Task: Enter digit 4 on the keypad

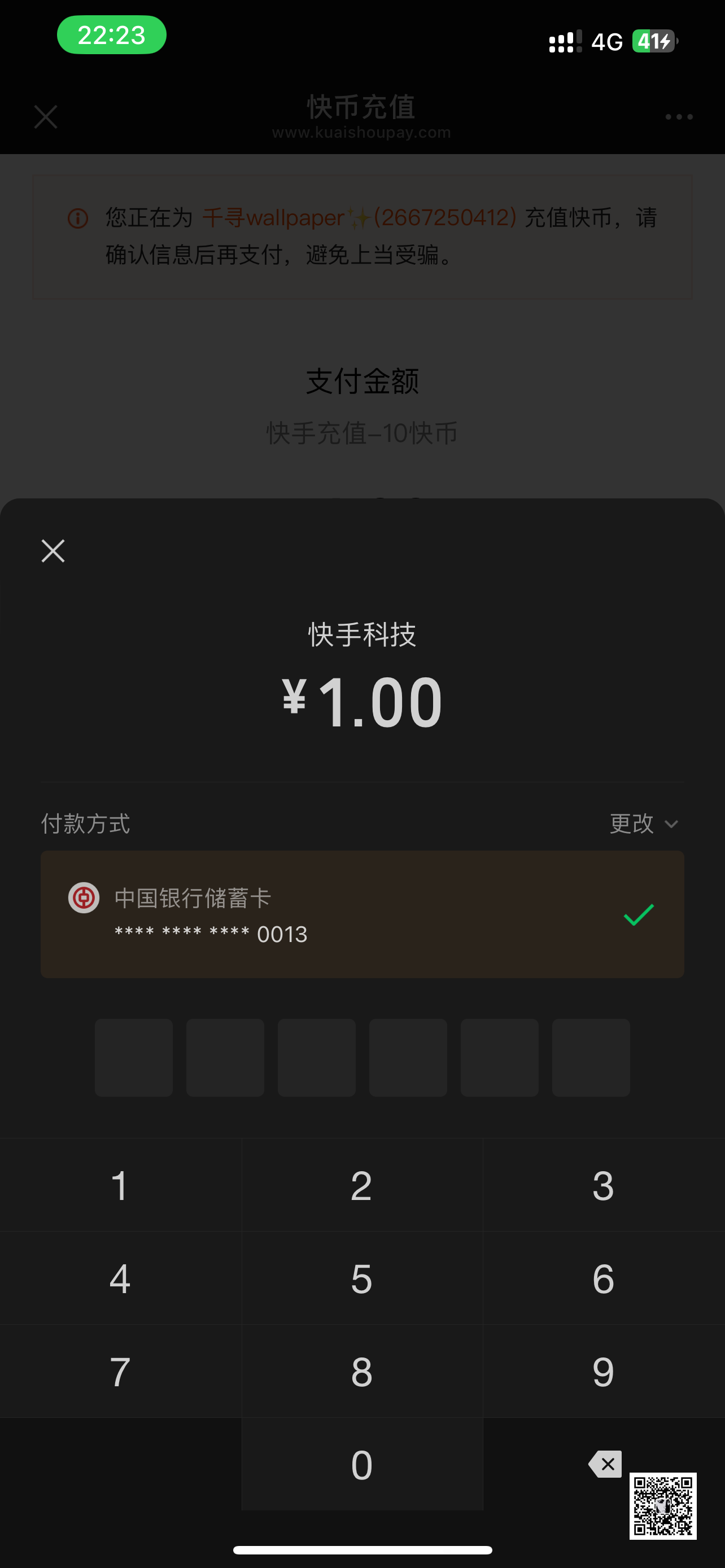Action: coord(120,1278)
